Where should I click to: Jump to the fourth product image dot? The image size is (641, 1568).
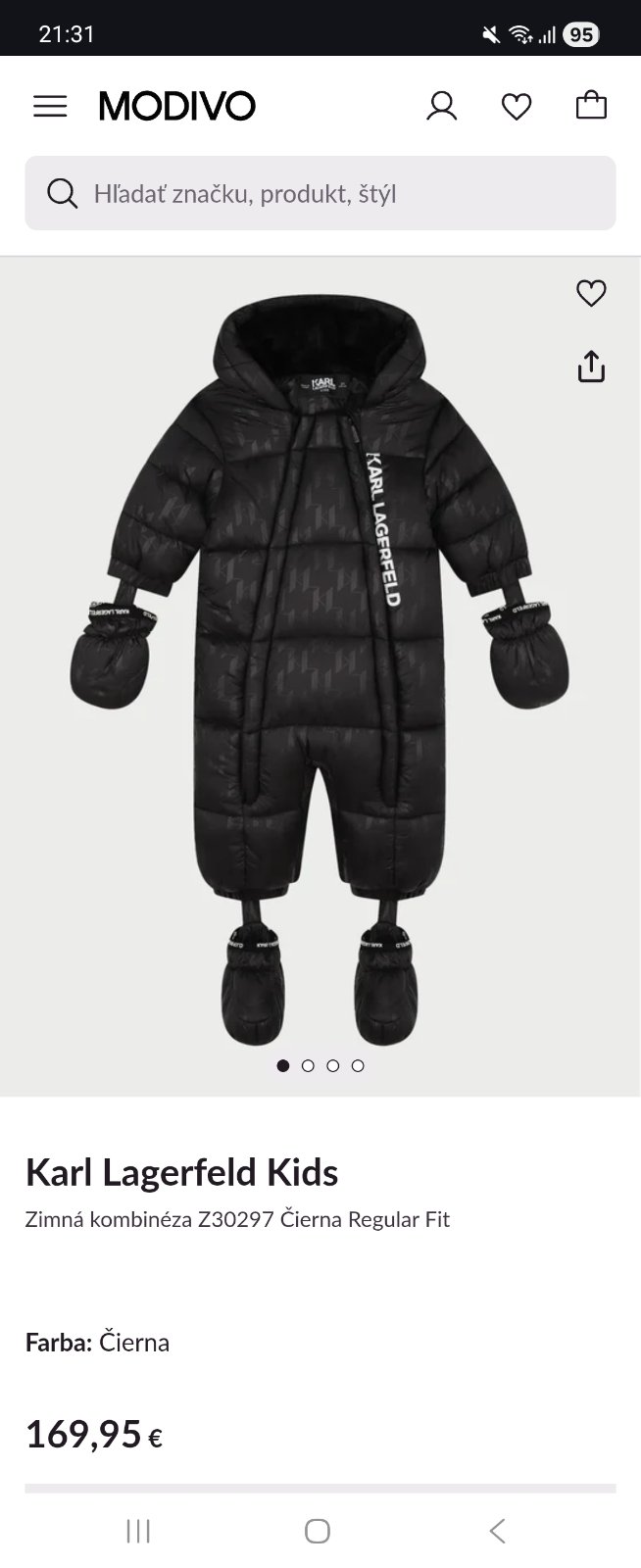tap(358, 1065)
